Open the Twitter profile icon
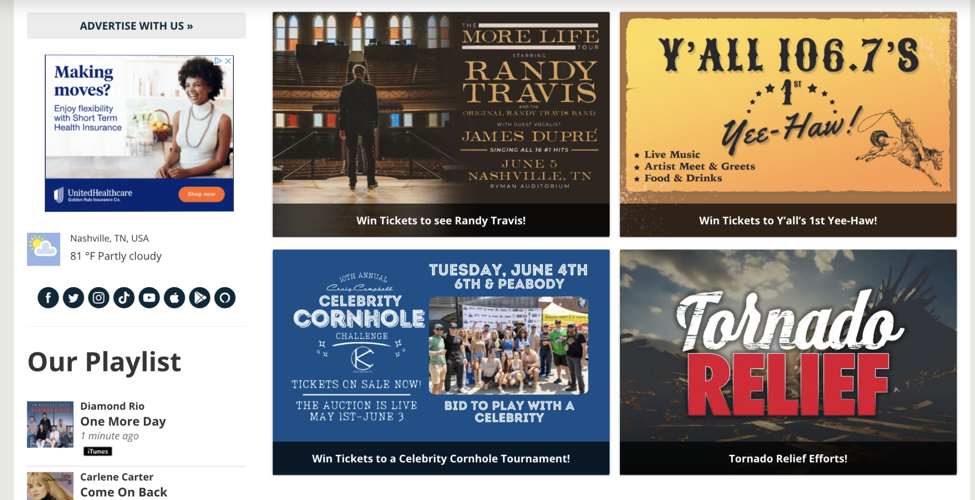The image size is (975, 500). 73,298
